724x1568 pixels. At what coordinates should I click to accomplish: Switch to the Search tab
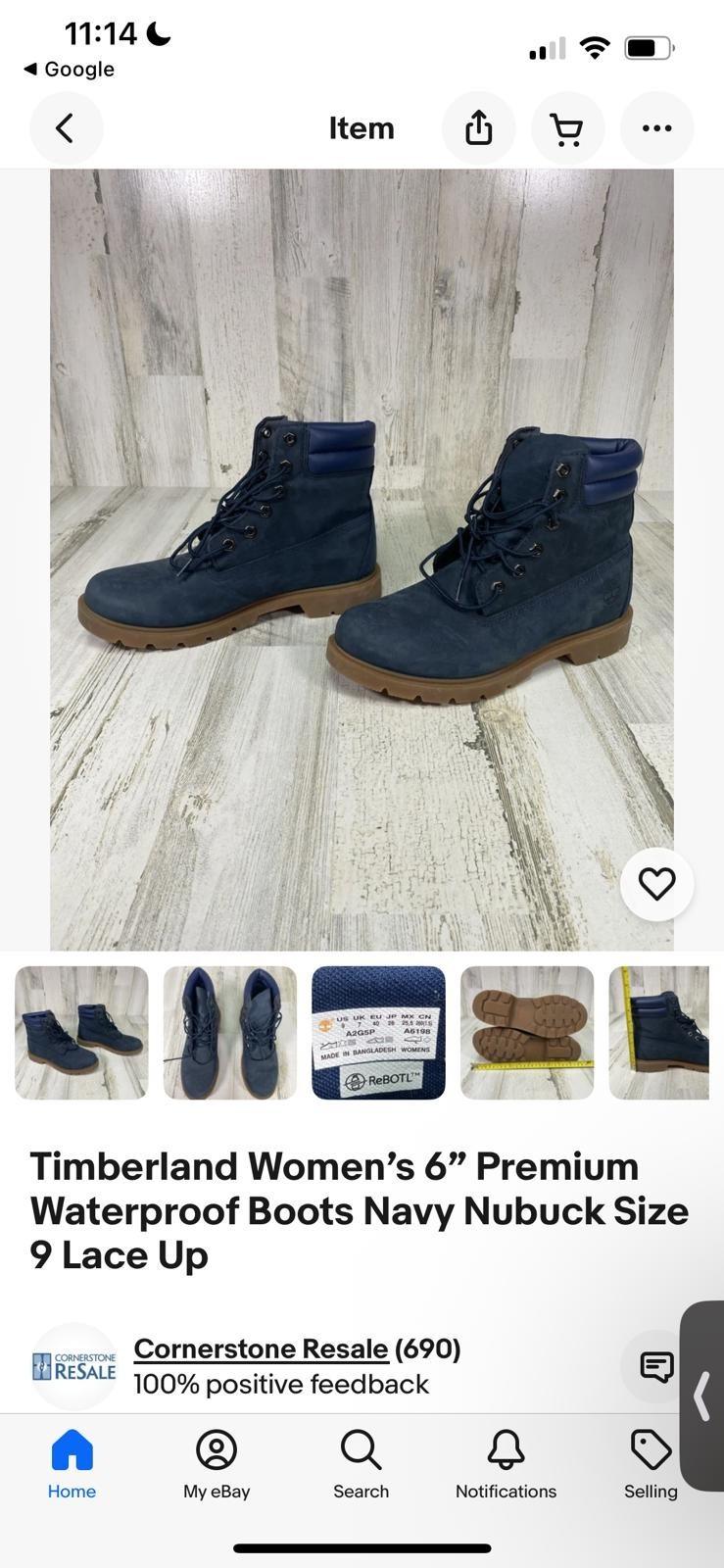(361, 1464)
